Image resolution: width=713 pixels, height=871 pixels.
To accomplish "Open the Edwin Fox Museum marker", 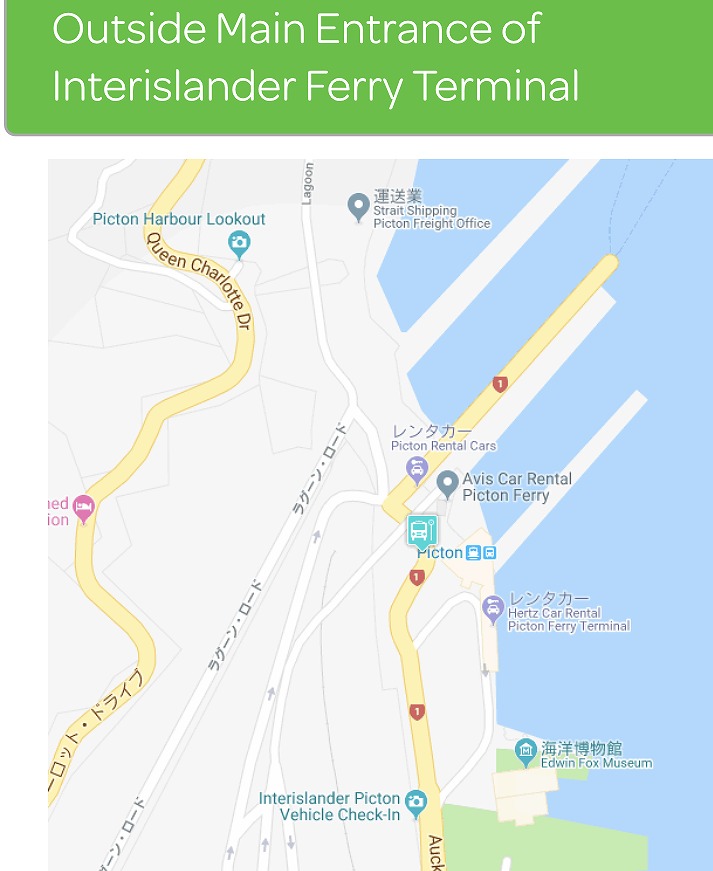I will [526, 750].
